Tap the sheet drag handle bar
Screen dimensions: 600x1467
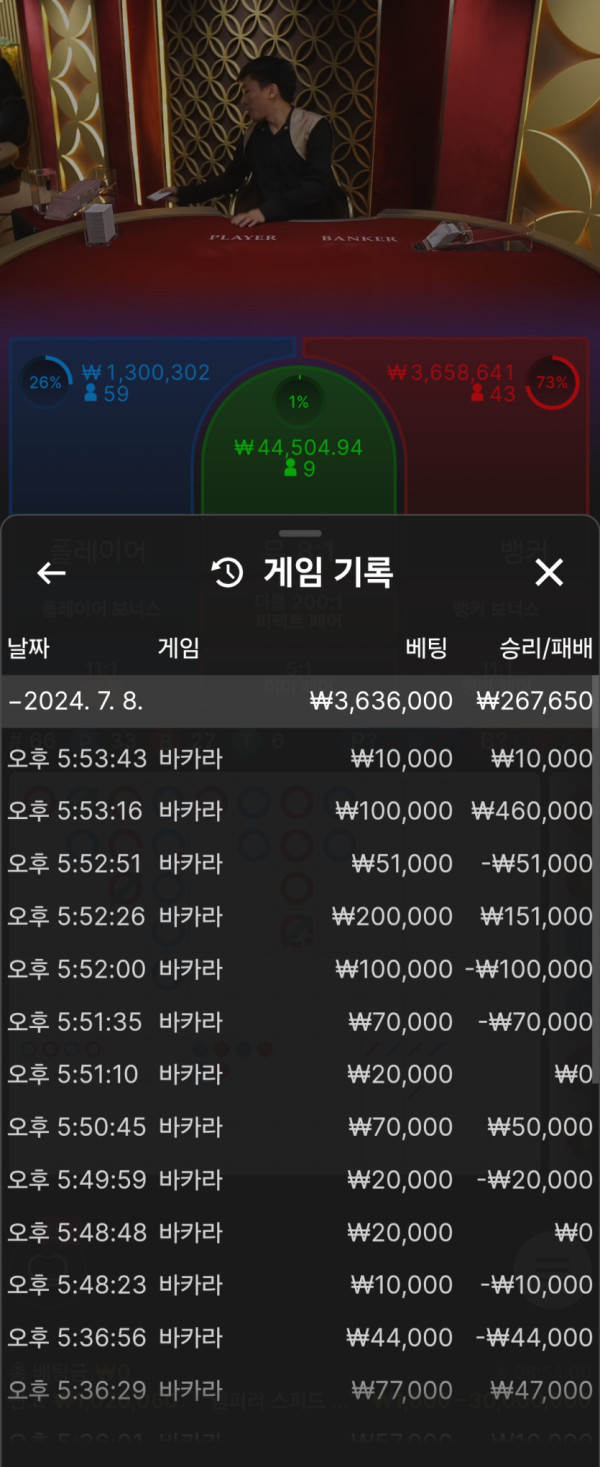coord(300,533)
